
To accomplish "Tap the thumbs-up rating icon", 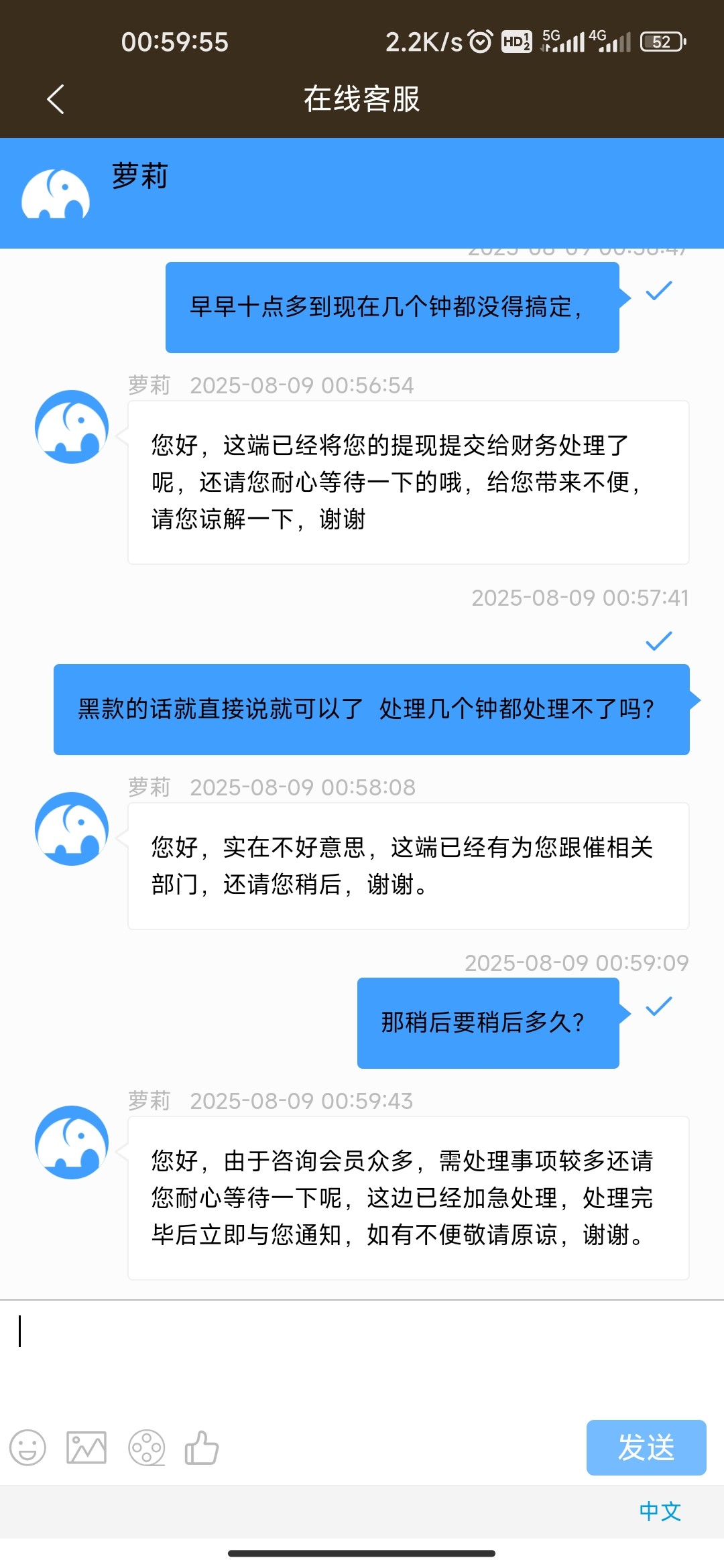I will tap(202, 1448).
